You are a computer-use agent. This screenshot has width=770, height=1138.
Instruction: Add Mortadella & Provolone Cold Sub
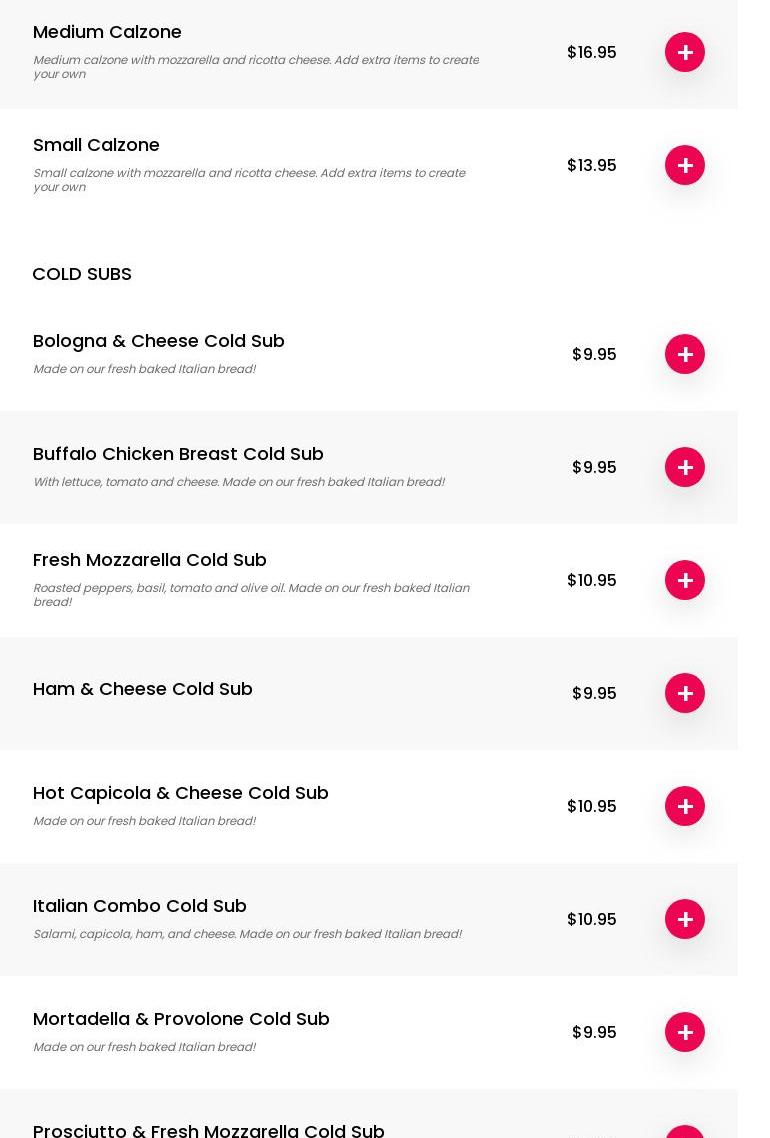(x=685, y=1032)
